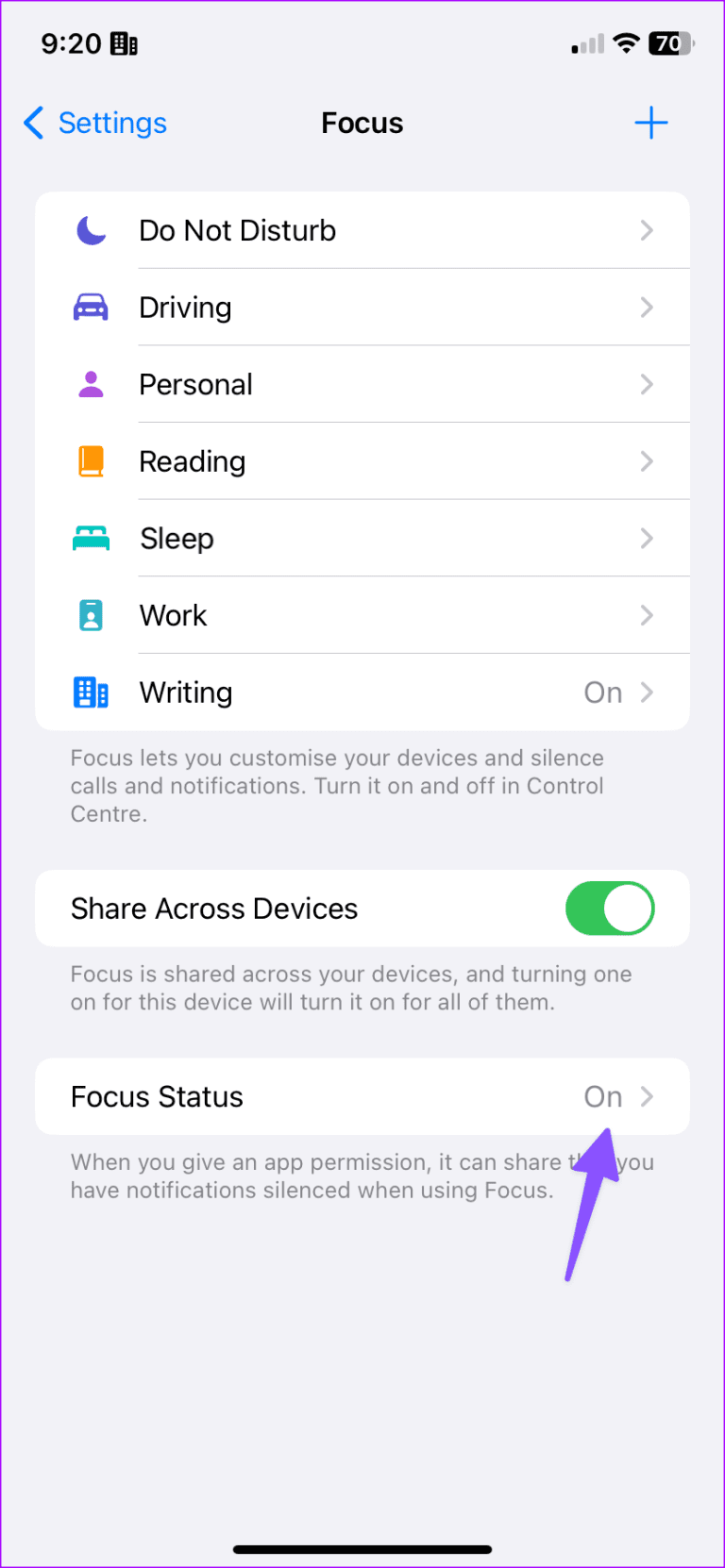Select the teal Sleep bed icon

[90, 538]
